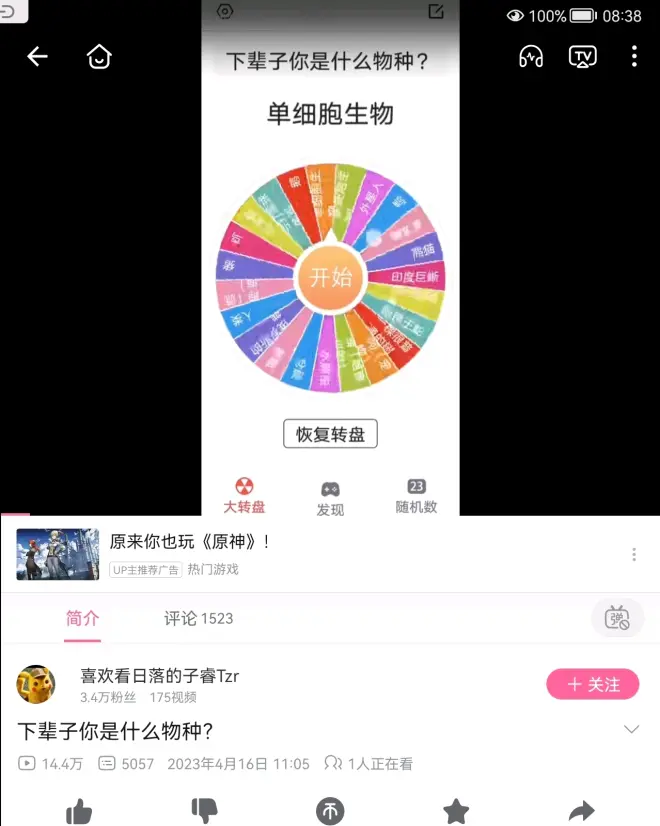This screenshot has width=660, height=826.
Task: Cast the video to TV
Action: click(583, 57)
